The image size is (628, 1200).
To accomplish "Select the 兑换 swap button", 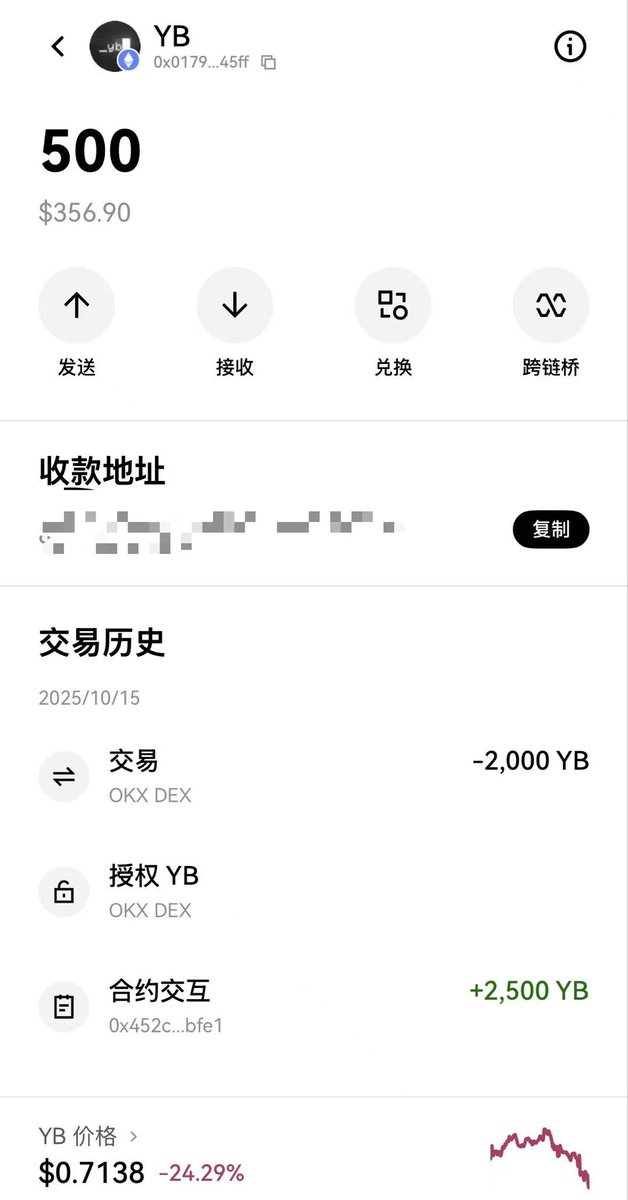I will 393,306.
